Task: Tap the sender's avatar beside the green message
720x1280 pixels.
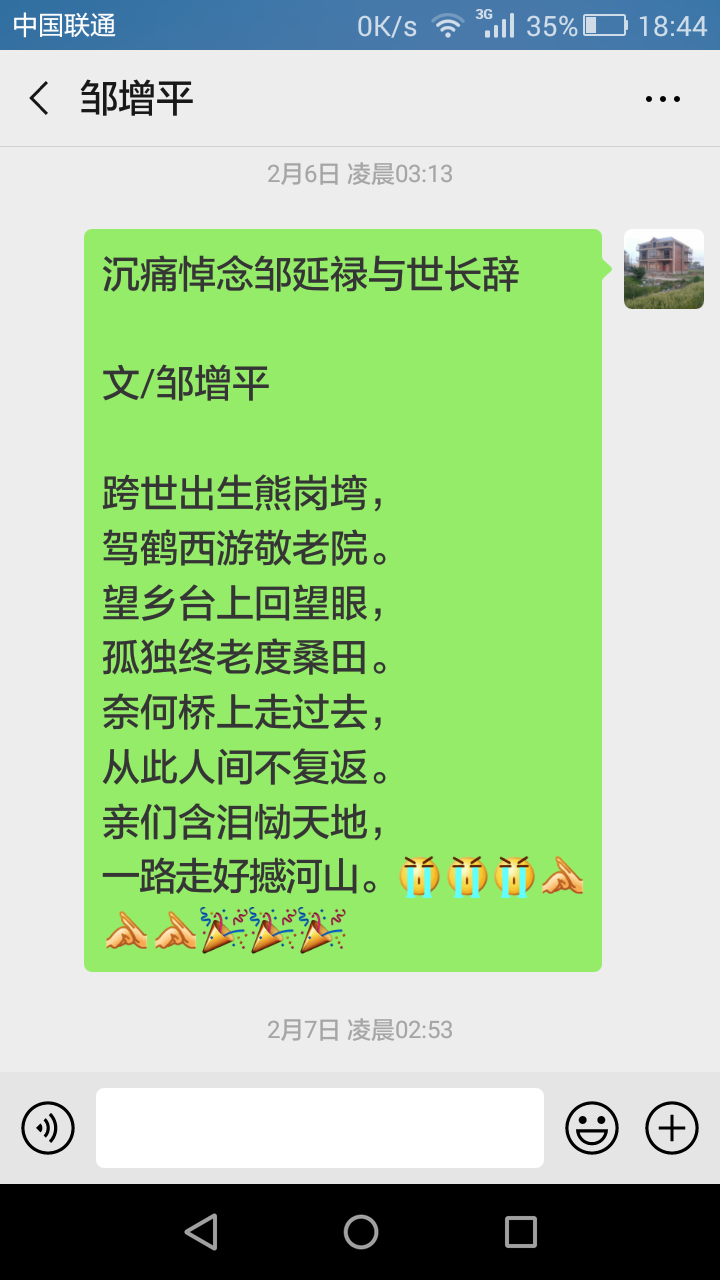Action: [x=663, y=269]
